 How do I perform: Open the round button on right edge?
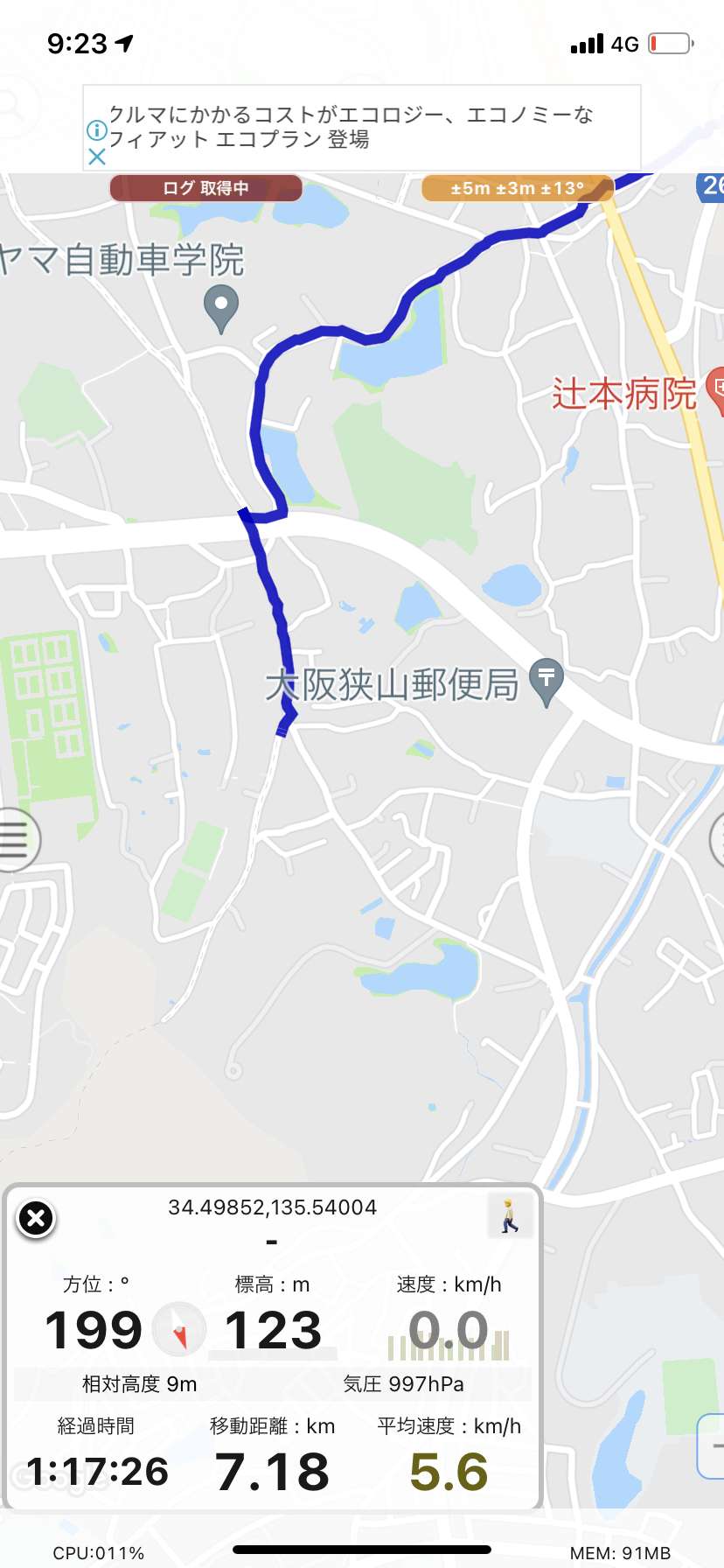pos(717,840)
